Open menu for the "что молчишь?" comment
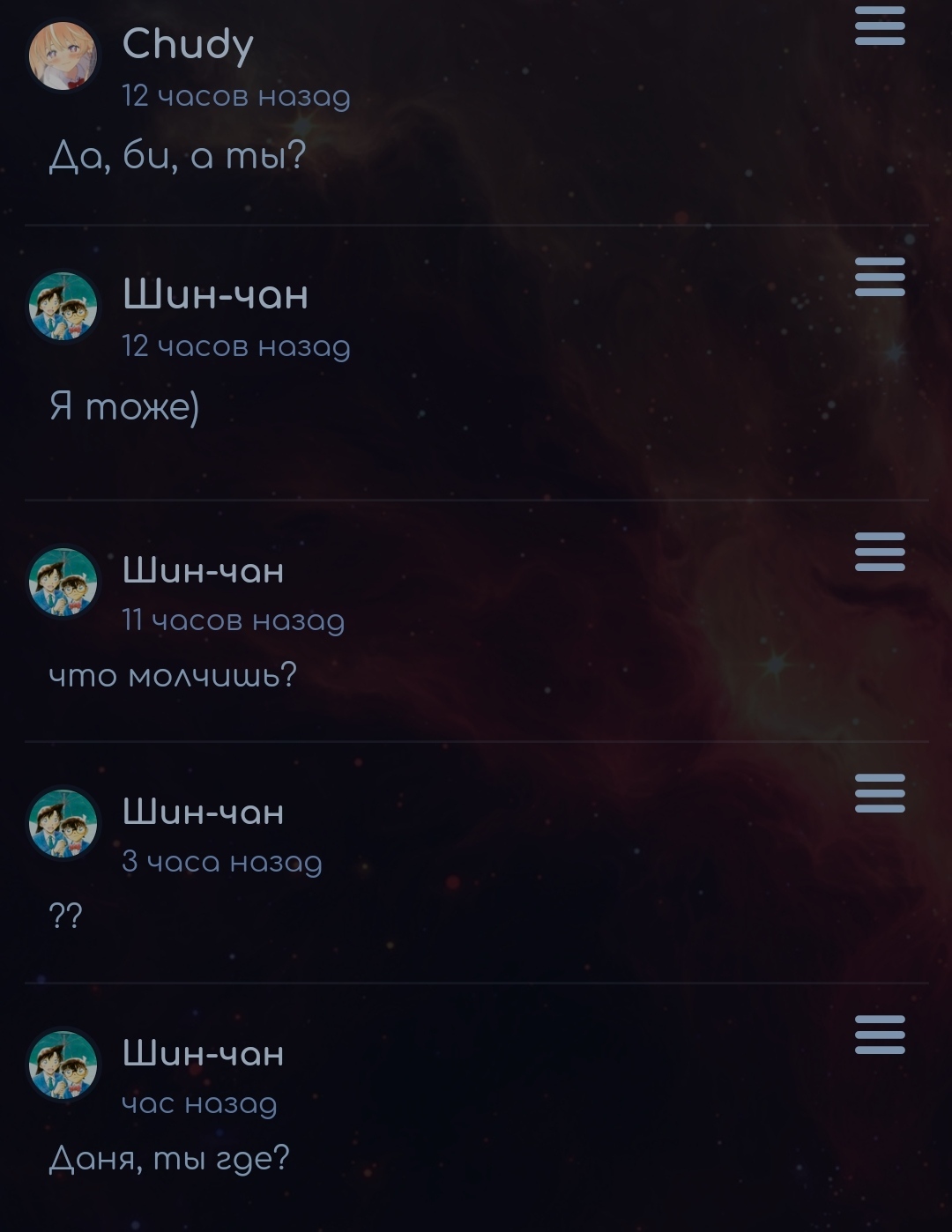 tap(880, 552)
